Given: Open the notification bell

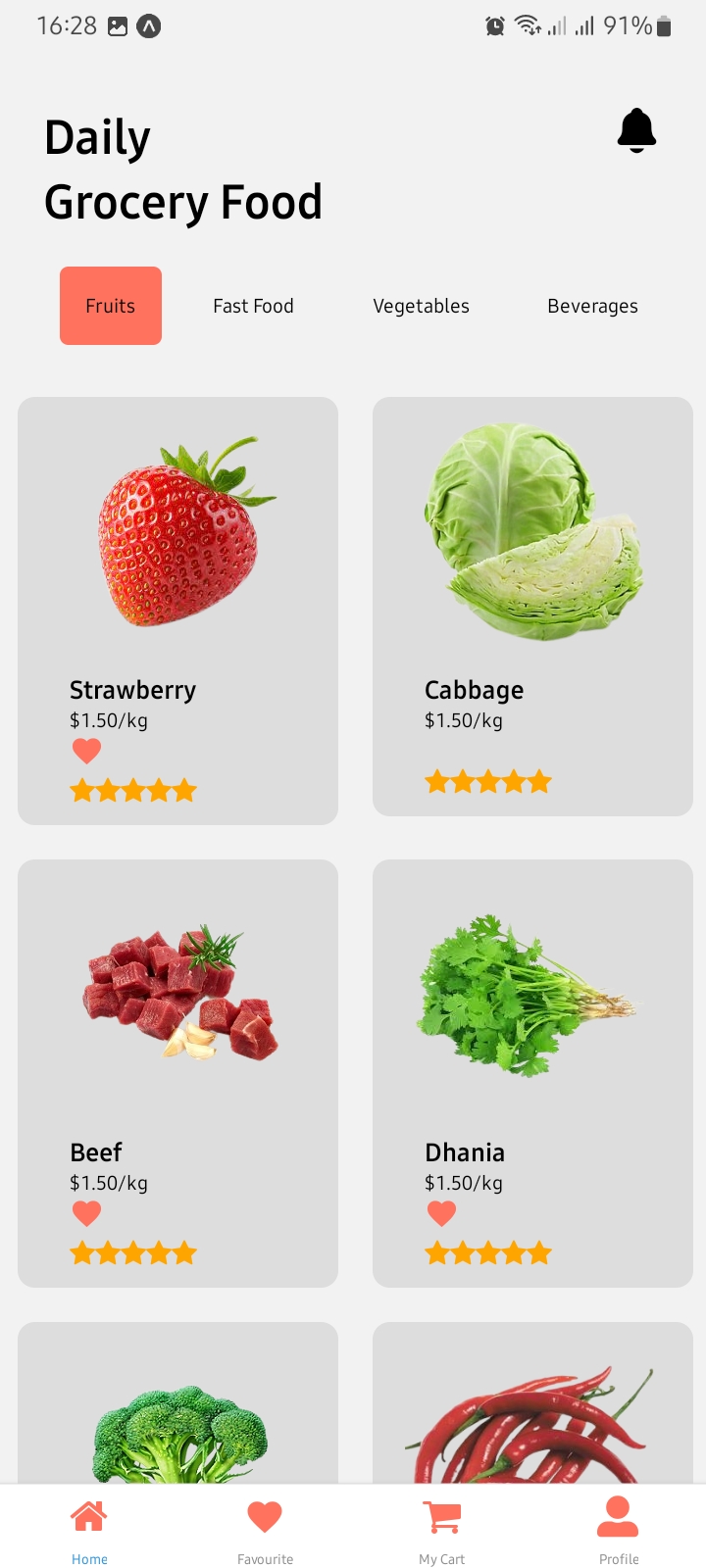Looking at the screenshot, I should (636, 129).
